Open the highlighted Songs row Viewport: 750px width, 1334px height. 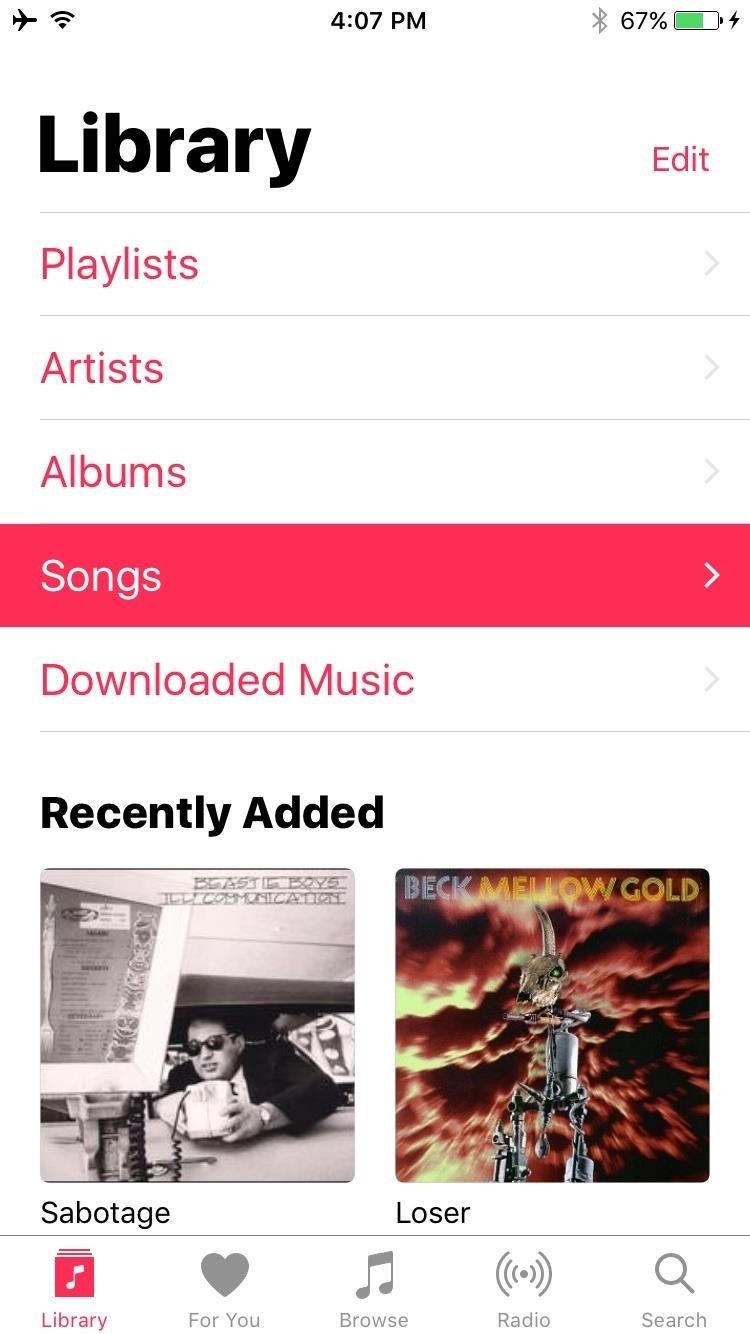[375, 575]
